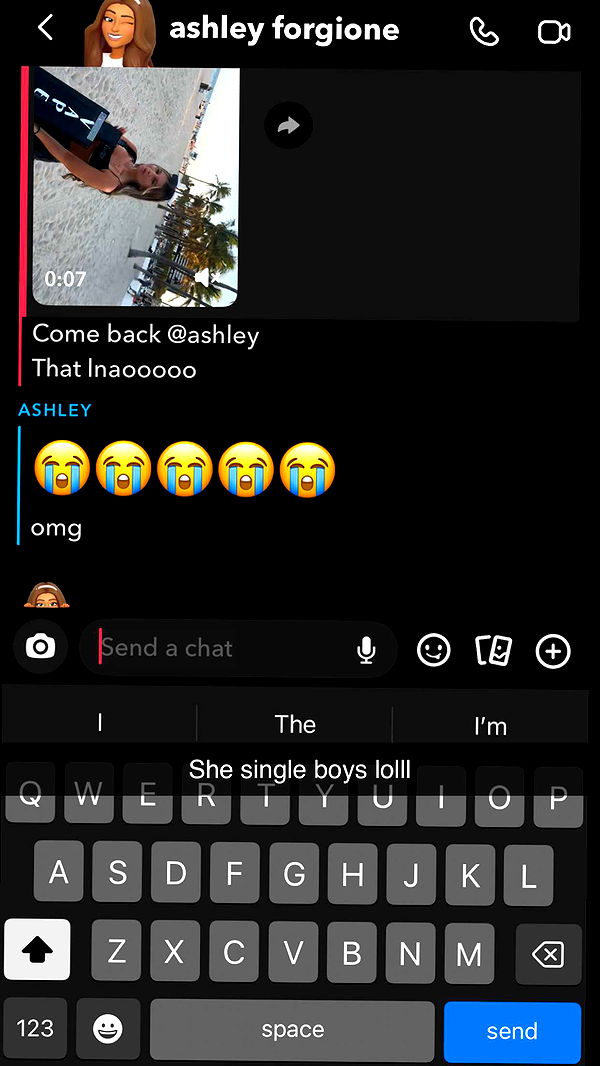Select the "The" word suggestion

point(295,724)
